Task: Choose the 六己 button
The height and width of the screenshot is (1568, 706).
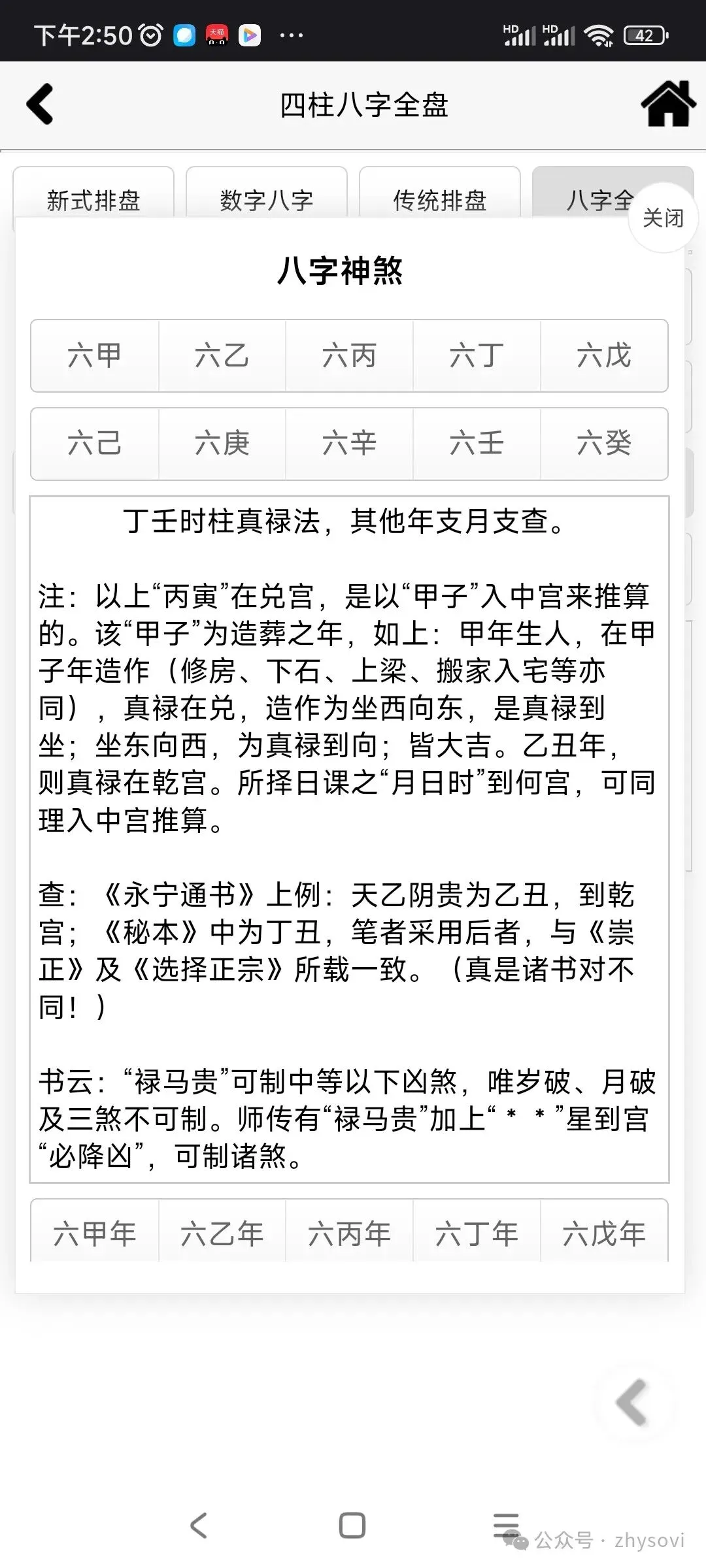Action: pyautogui.click(x=95, y=444)
